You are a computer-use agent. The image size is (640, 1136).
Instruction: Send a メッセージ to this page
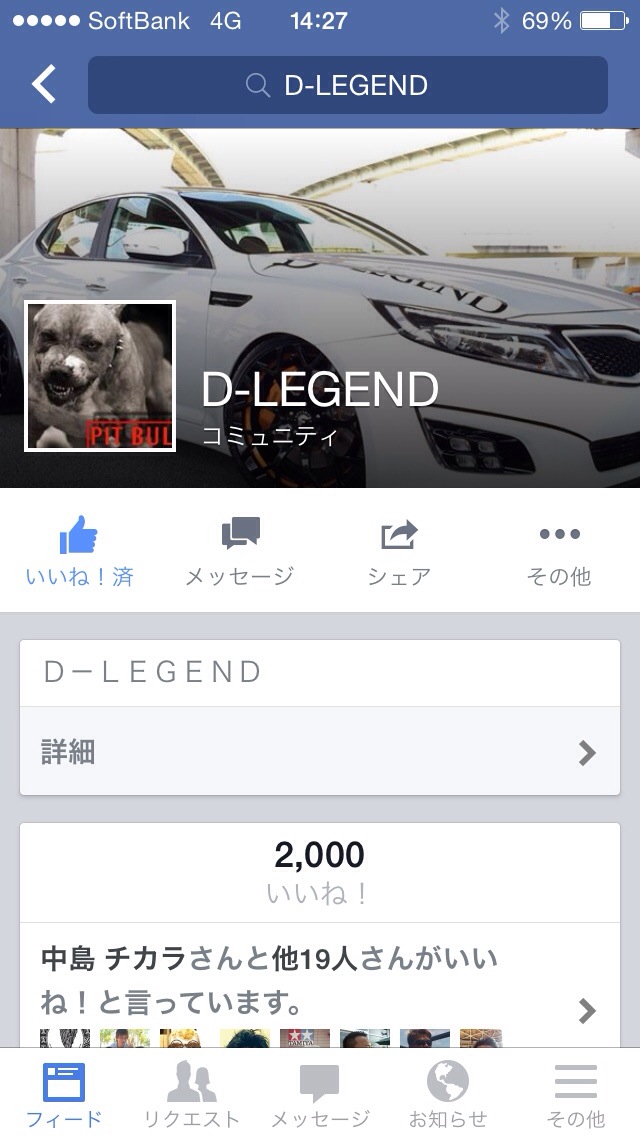240,551
